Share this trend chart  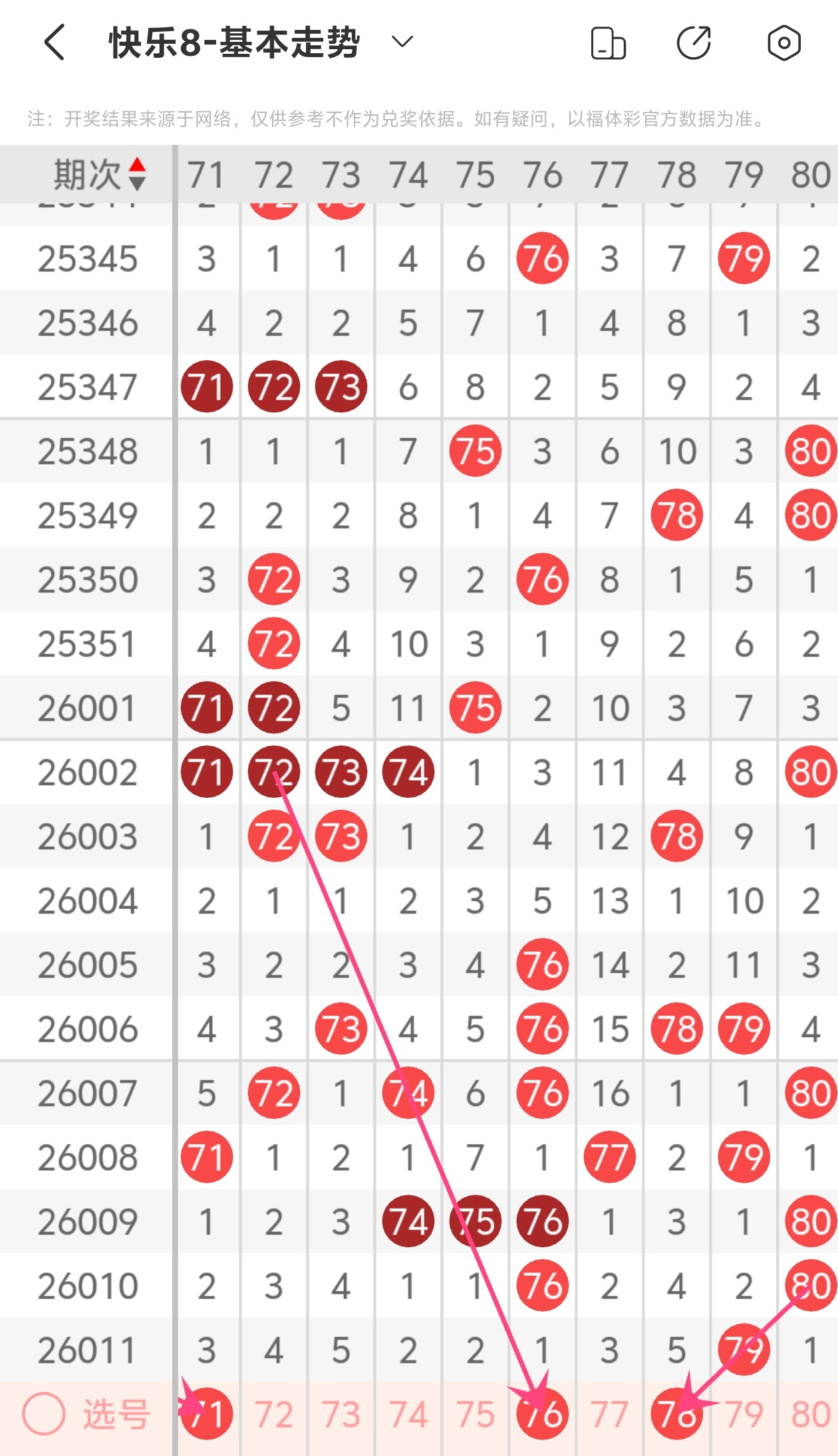(694, 44)
